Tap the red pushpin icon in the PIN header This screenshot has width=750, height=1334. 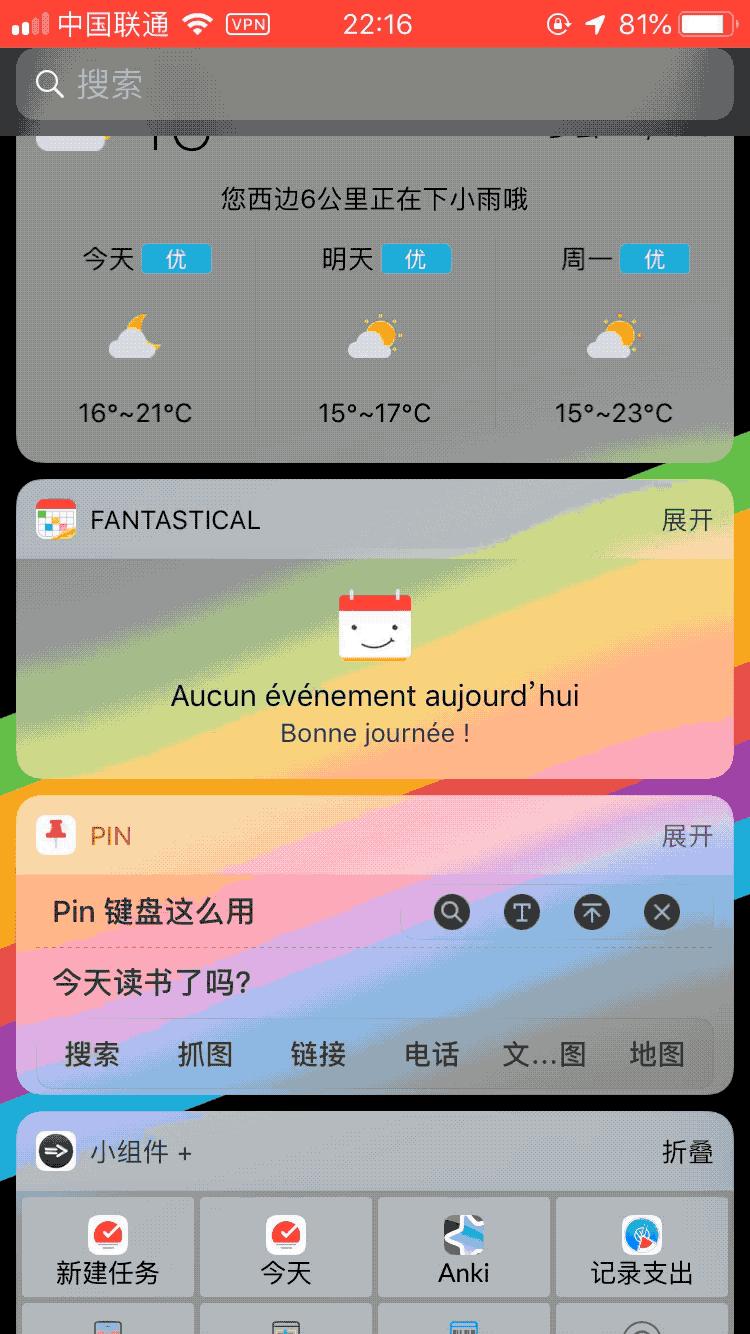(x=55, y=835)
